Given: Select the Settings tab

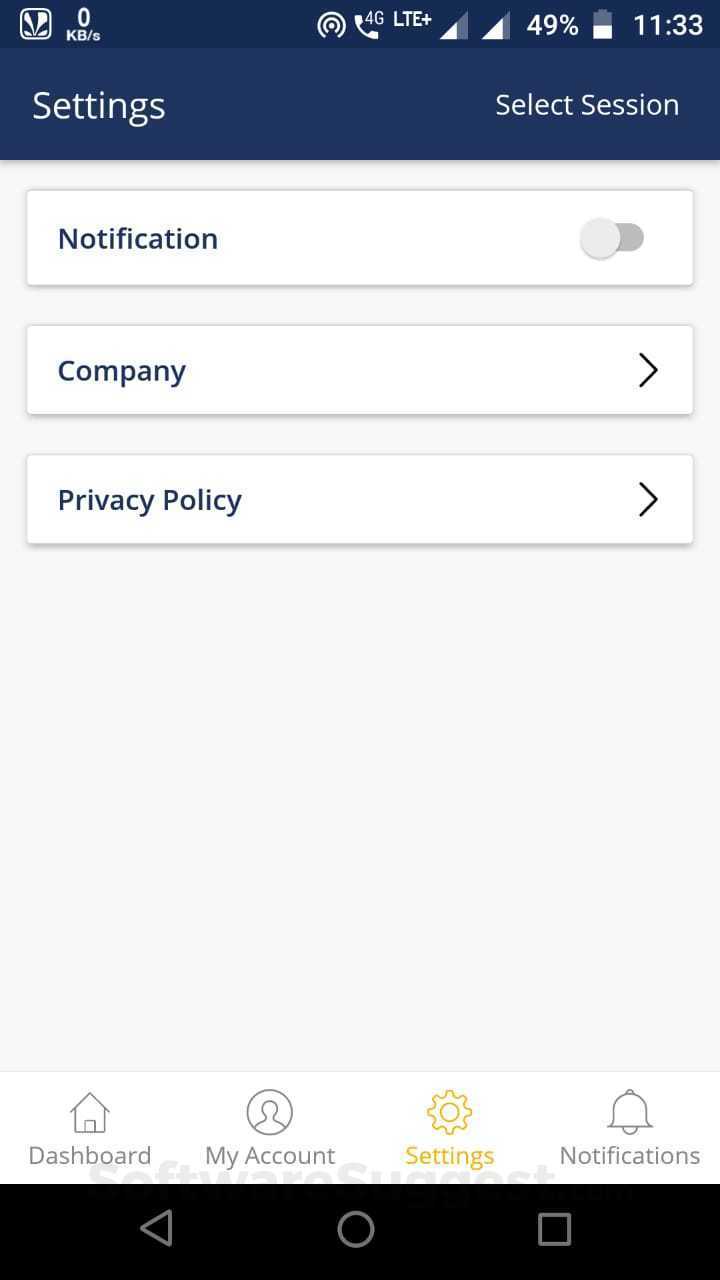Looking at the screenshot, I should [x=449, y=1130].
